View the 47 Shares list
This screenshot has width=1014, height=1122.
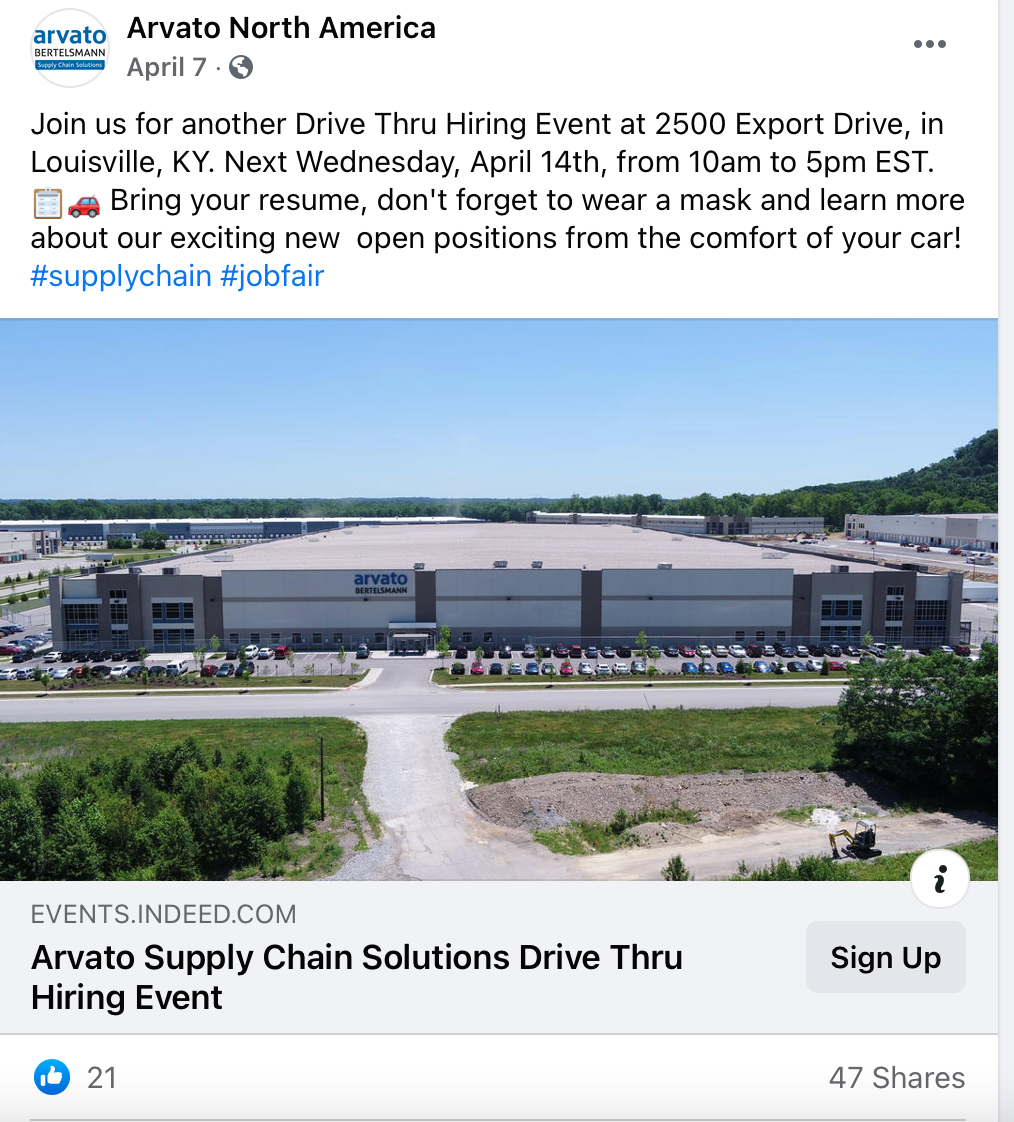click(x=896, y=1077)
